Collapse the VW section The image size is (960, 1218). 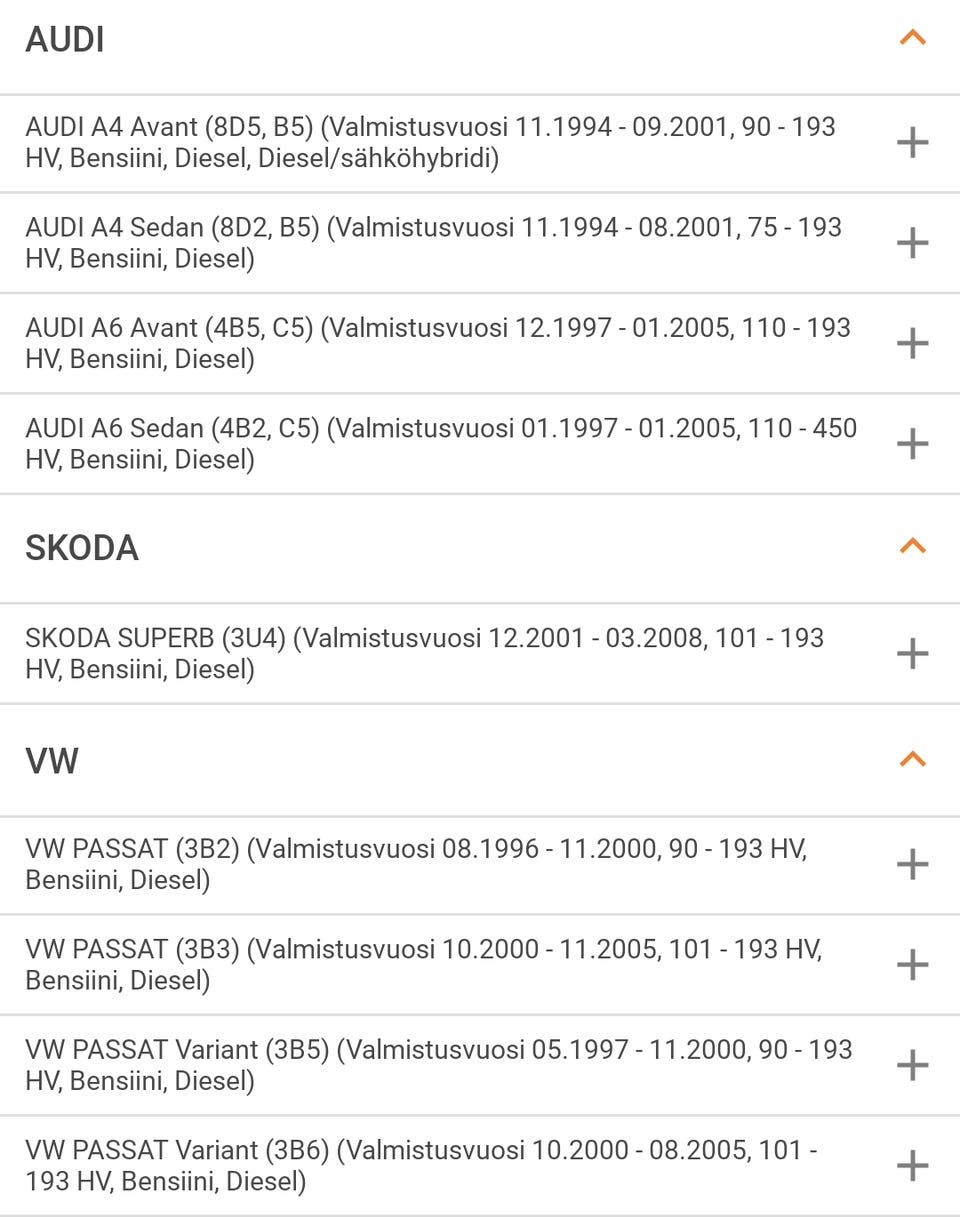coord(912,760)
